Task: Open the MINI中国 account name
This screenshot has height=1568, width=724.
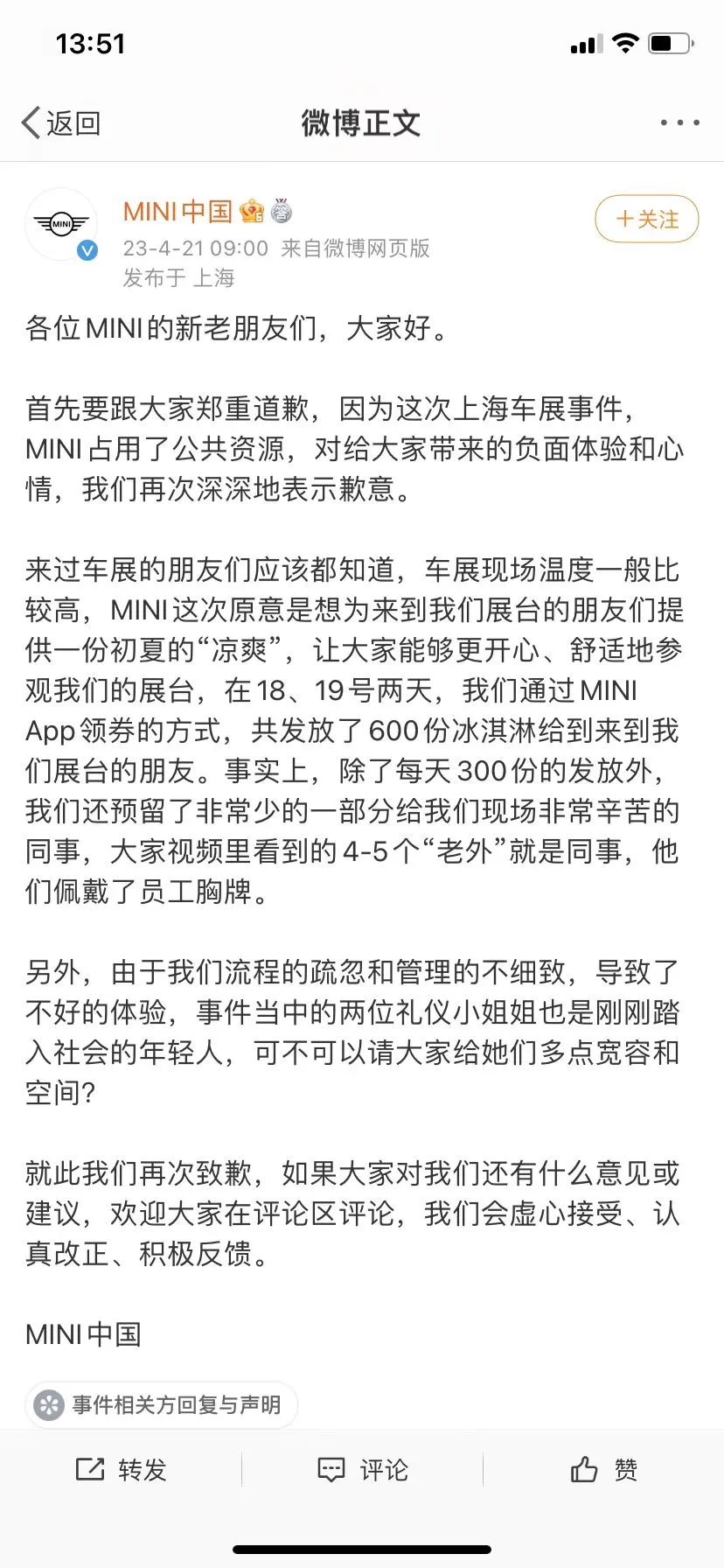Action: pyautogui.click(x=178, y=211)
